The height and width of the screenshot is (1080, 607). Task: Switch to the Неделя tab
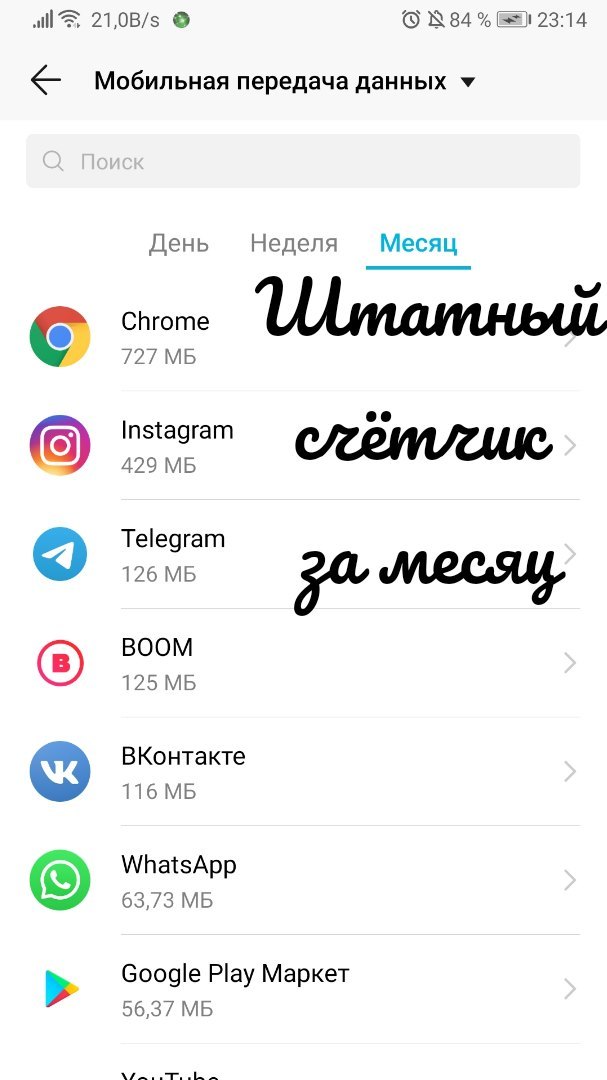tap(294, 243)
